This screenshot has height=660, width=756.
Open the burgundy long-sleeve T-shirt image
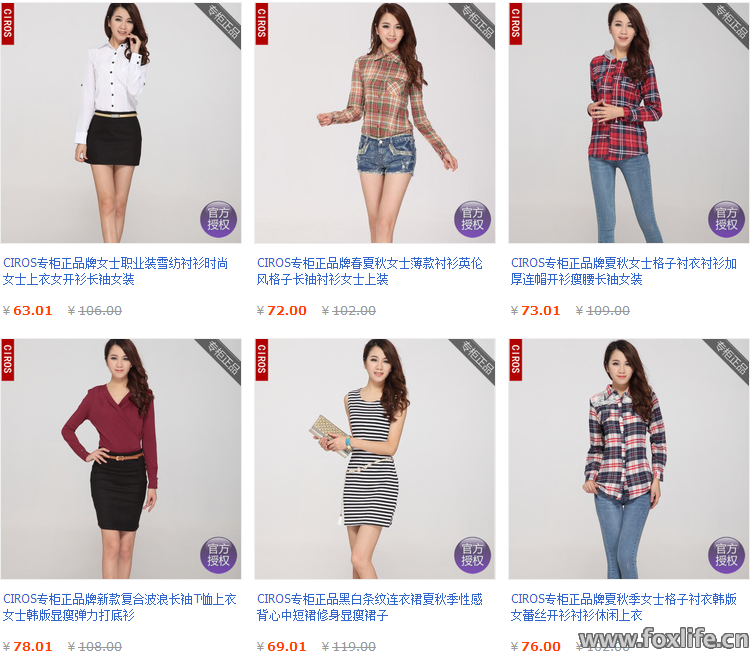pyautogui.click(x=120, y=458)
